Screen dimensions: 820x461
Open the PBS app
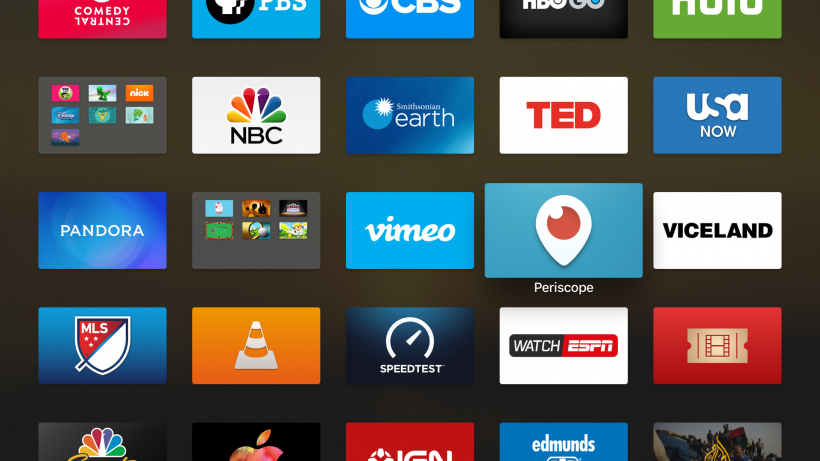click(256, 18)
